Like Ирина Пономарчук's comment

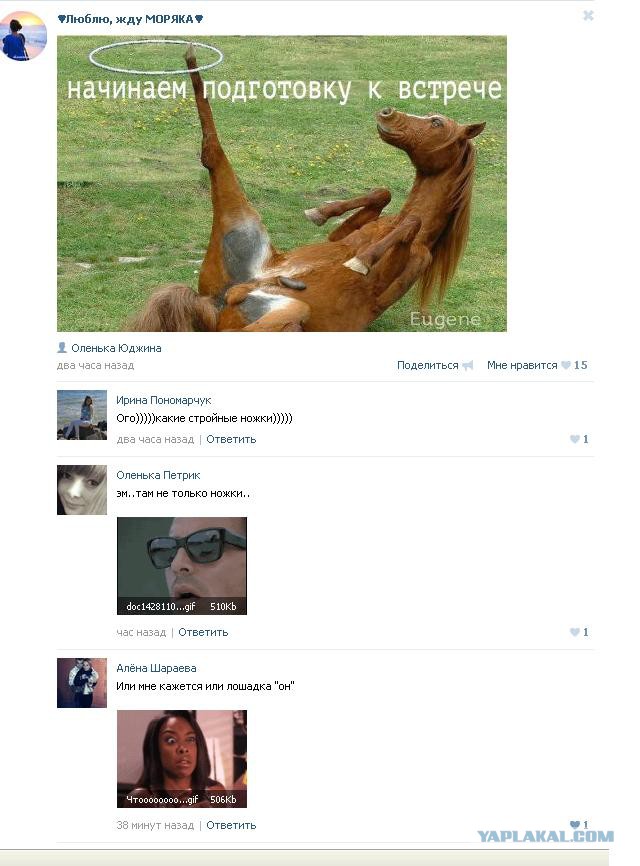point(578,439)
